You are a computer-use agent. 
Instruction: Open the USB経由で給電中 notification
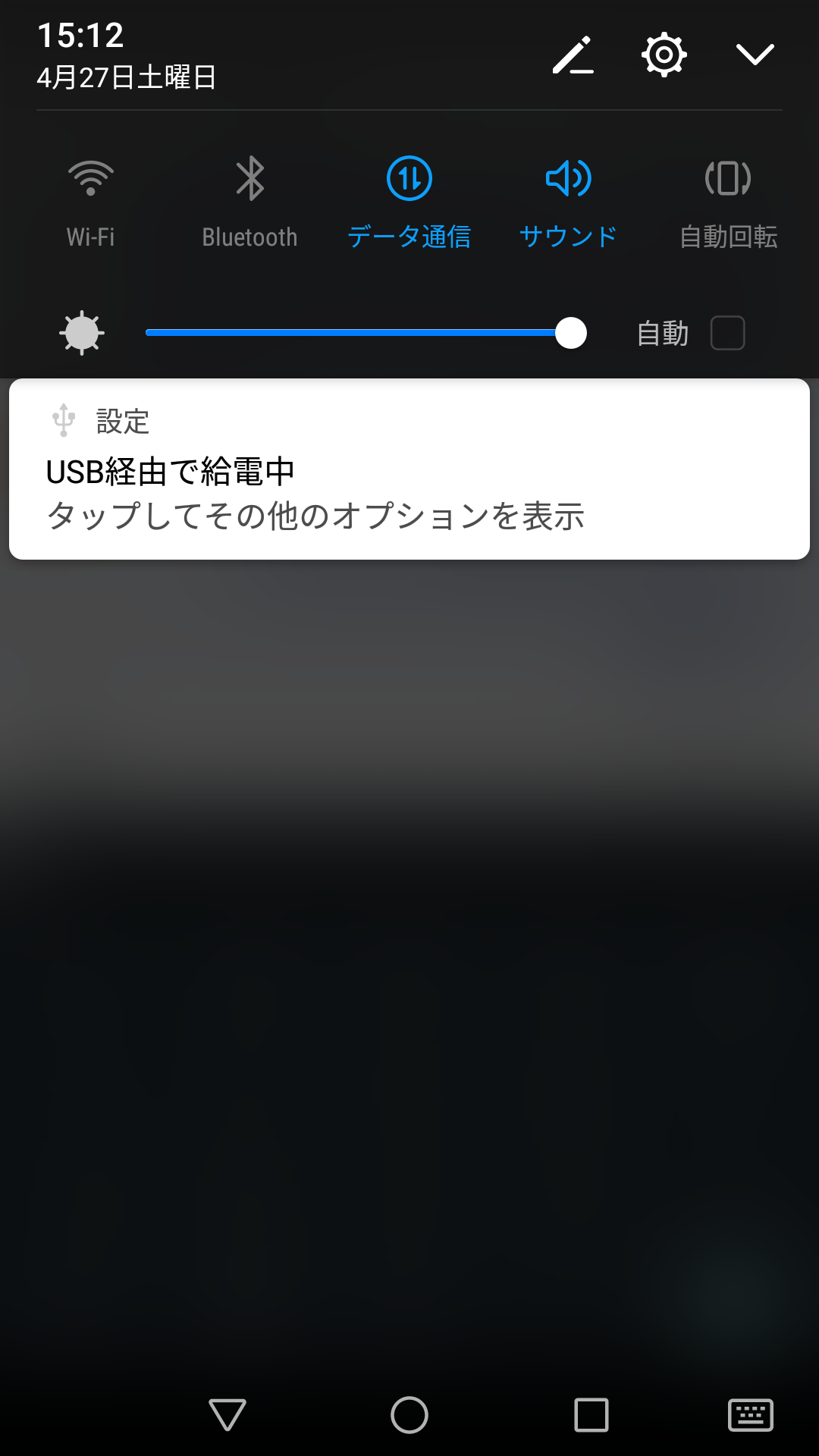point(409,469)
